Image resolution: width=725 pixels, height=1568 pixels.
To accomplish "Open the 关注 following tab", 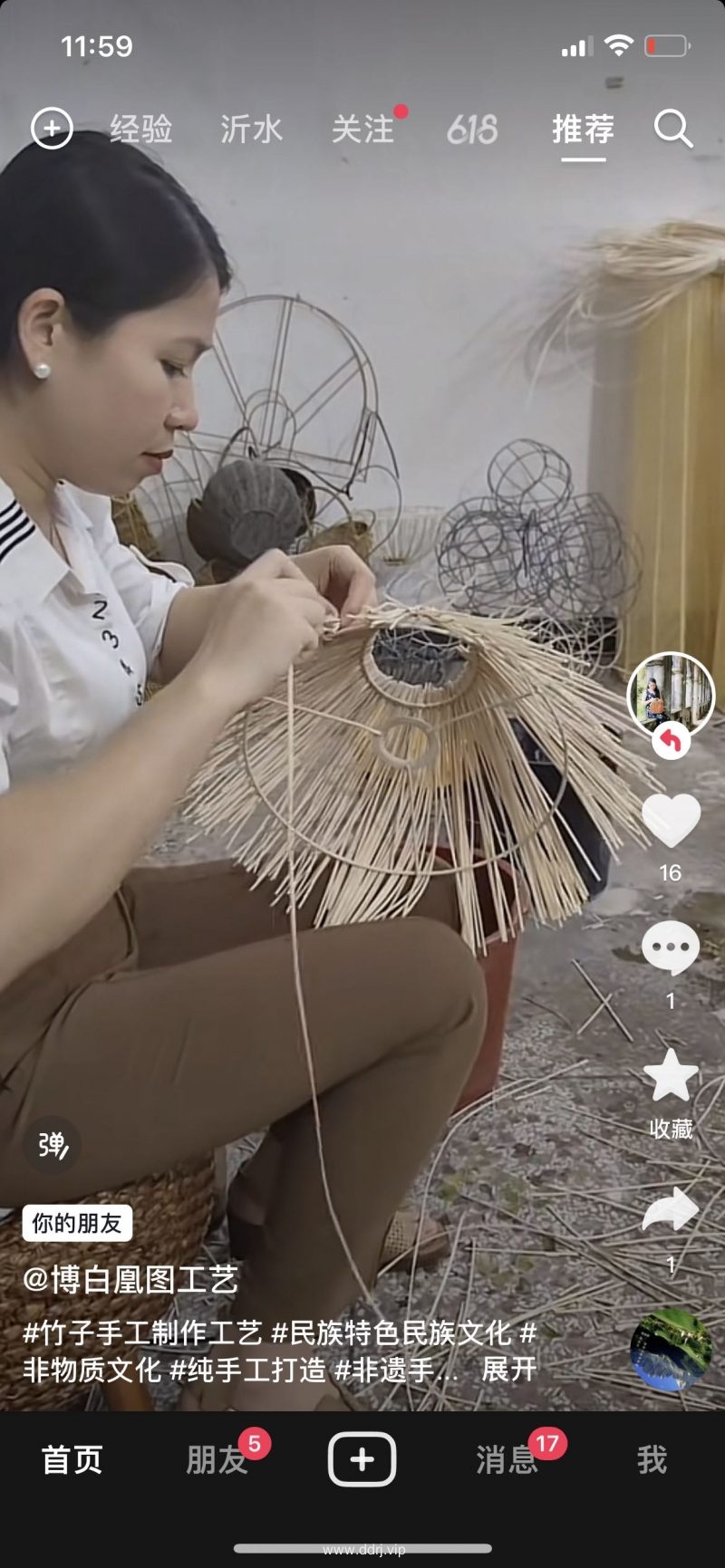I will coord(362,129).
